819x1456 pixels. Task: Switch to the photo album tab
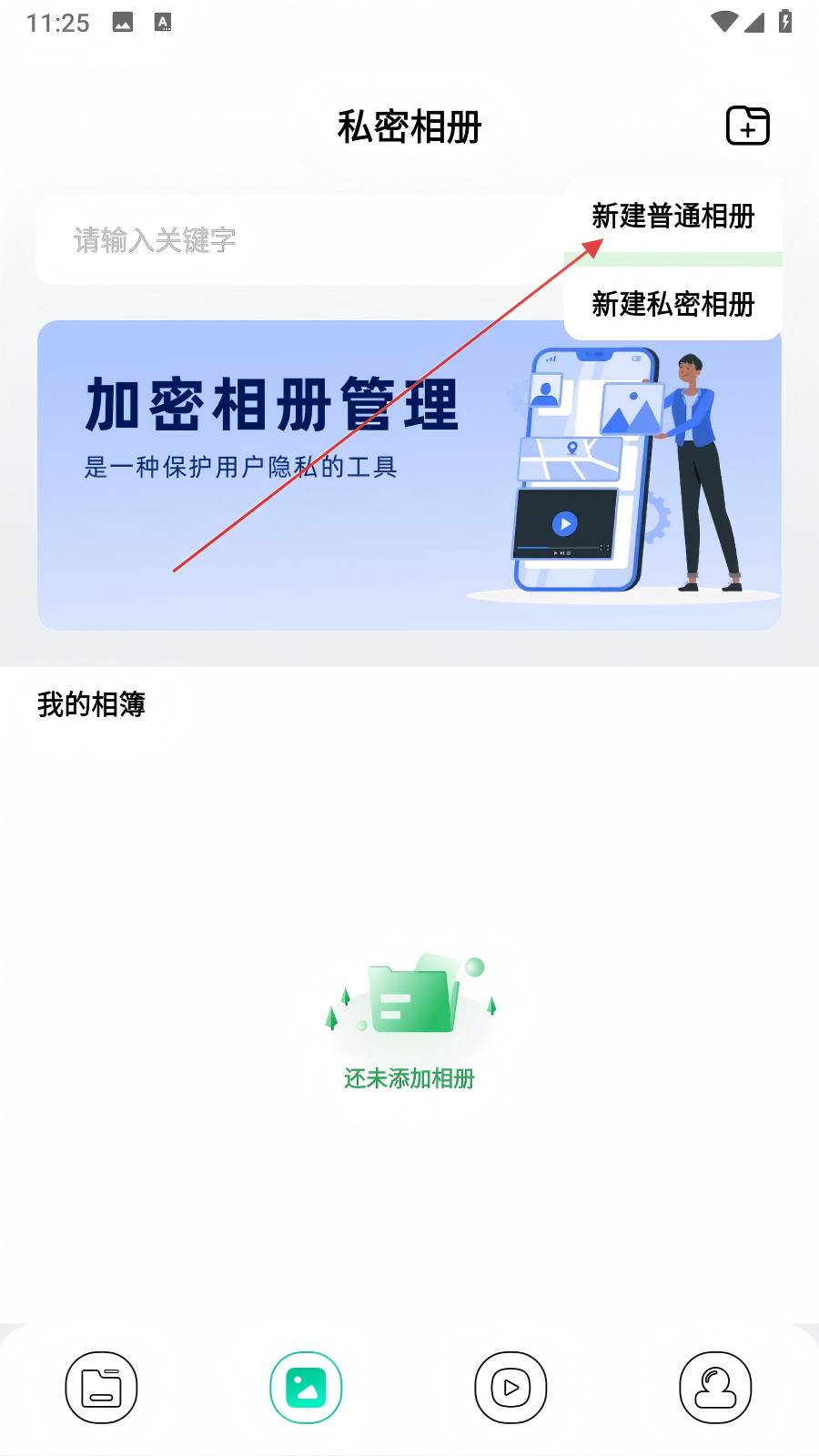point(306,1388)
